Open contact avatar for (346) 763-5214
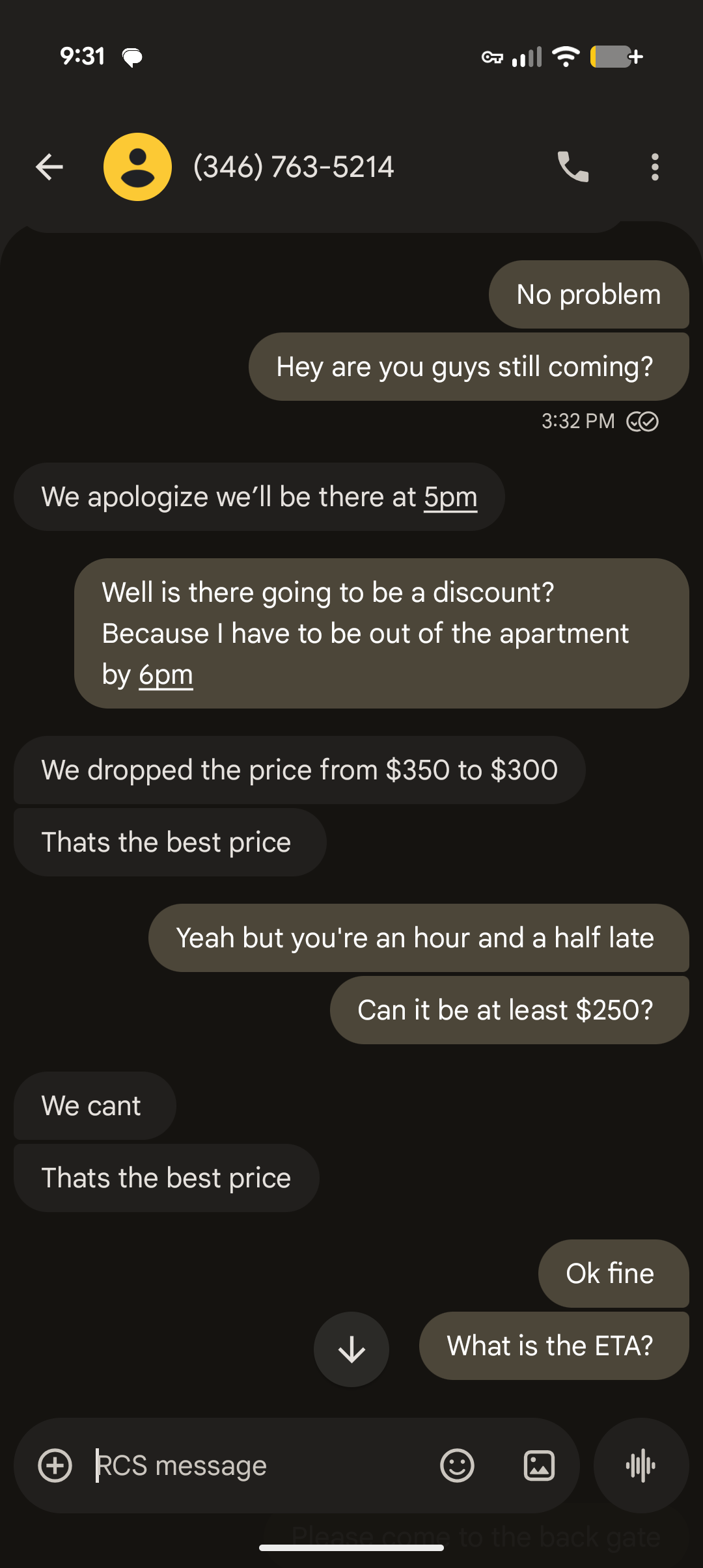703x1568 pixels. click(137, 167)
